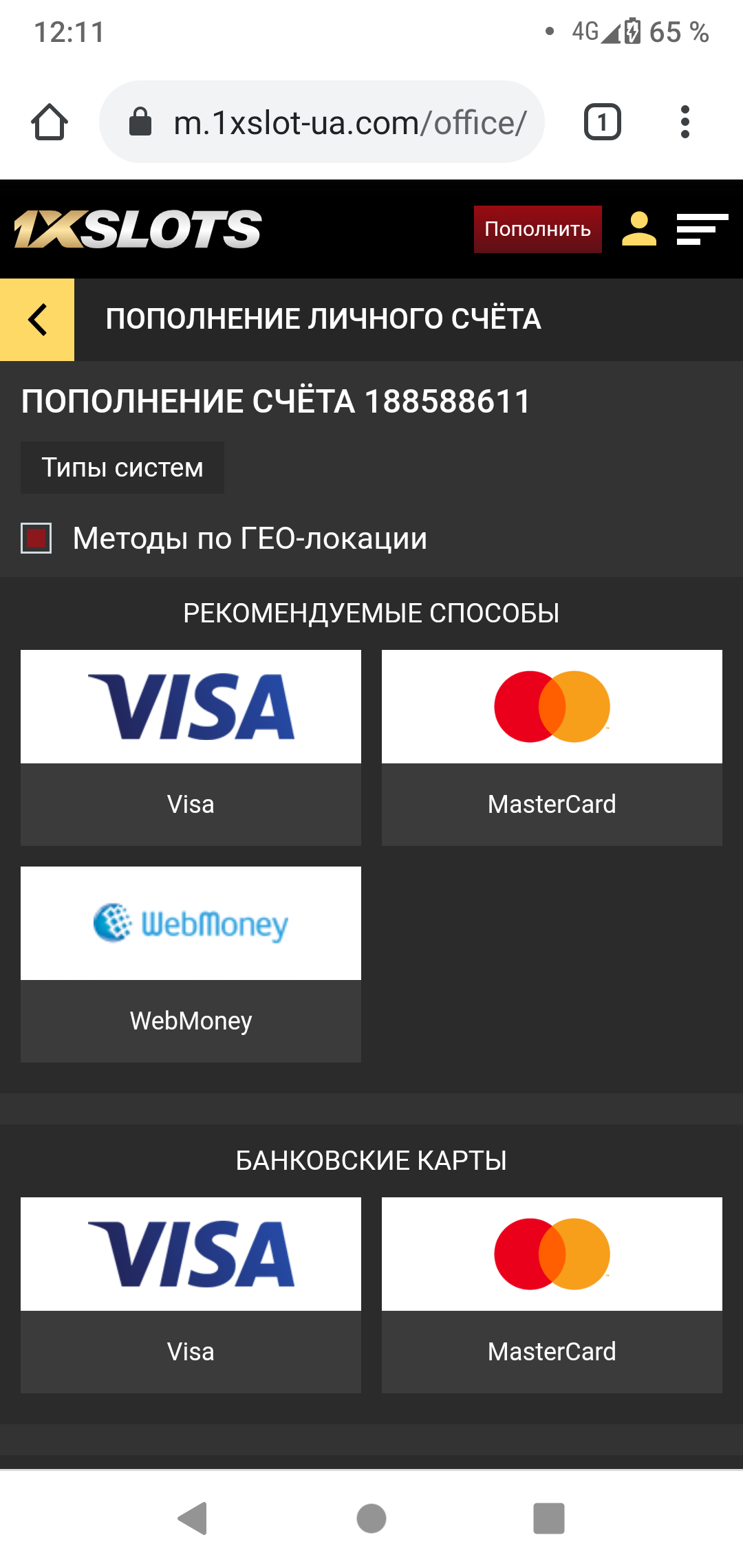Toggle the Методы по ГЕО-локации checkbox
The height and width of the screenshot is (1568, 743).
click(36, 538)
